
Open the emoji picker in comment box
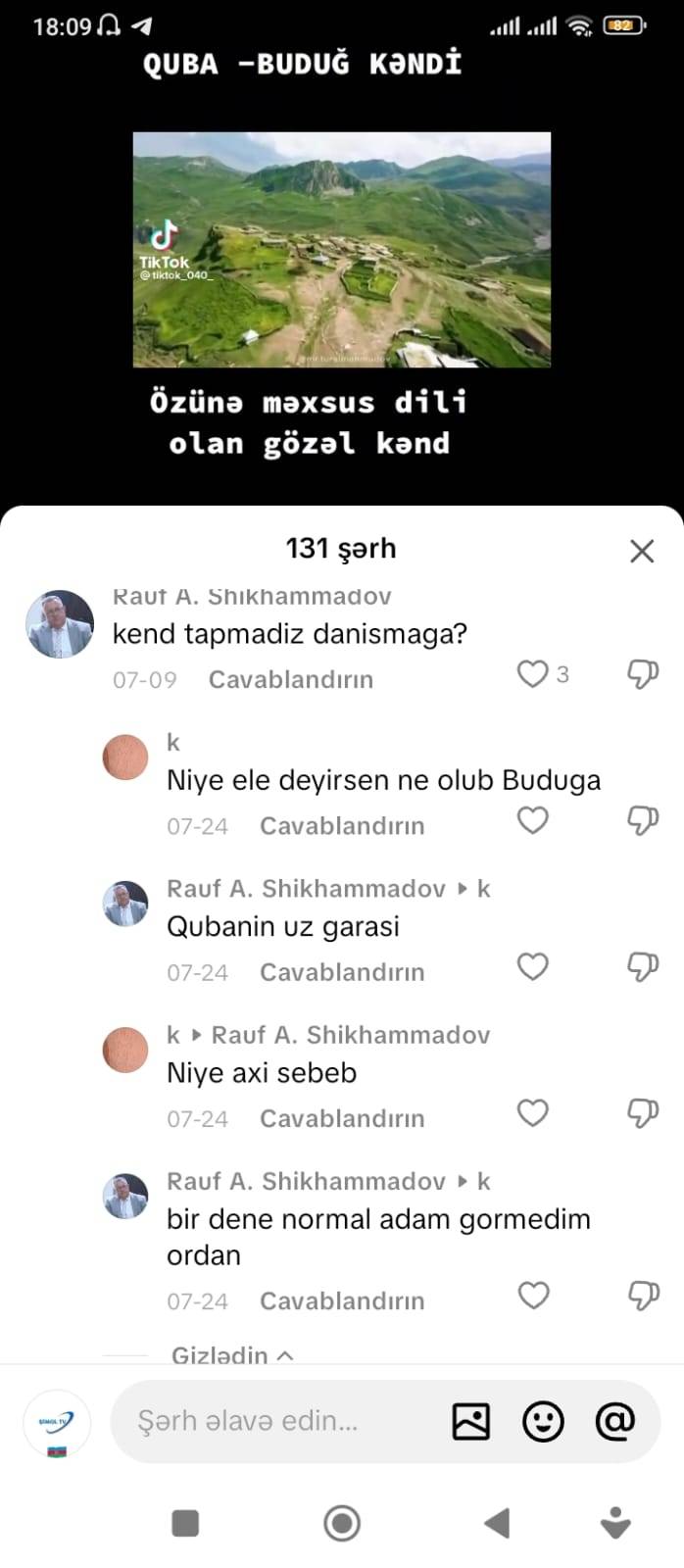click(543, 1421)
